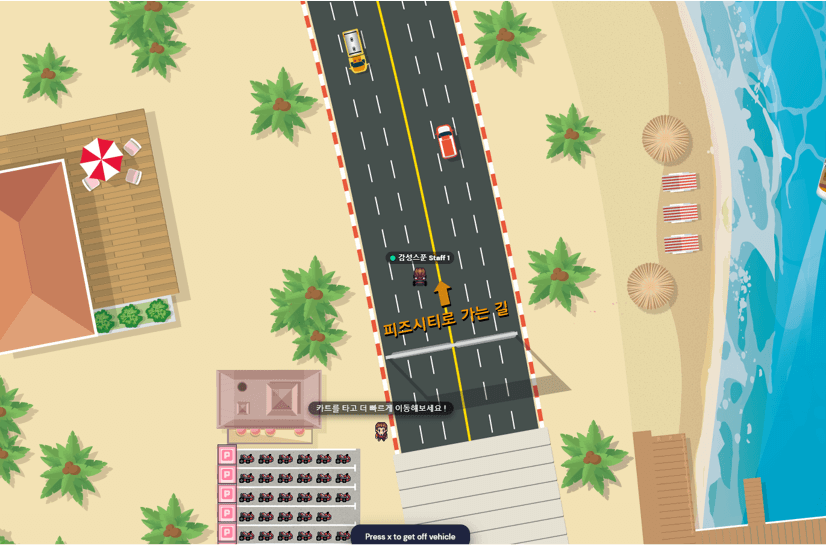Tap the 'Press x to get off vehicle' prompt
826x545 pixels.
point(410,537)
